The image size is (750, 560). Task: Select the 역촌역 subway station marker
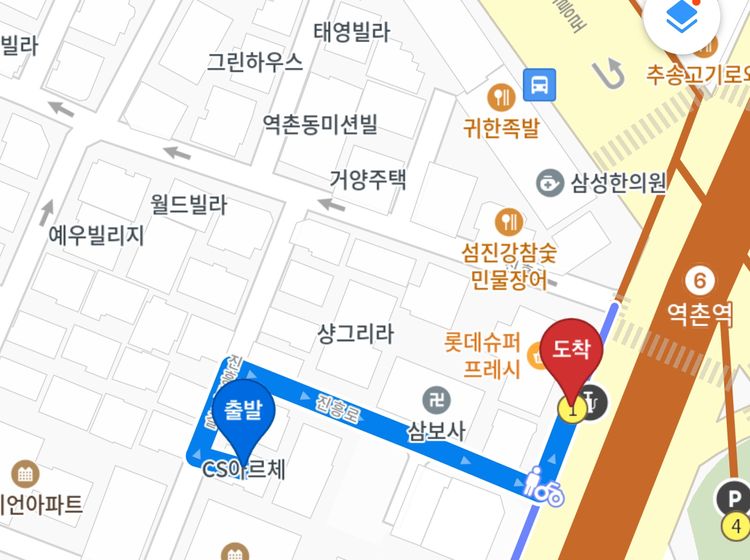pyautogui.click(x=701, y=279)
